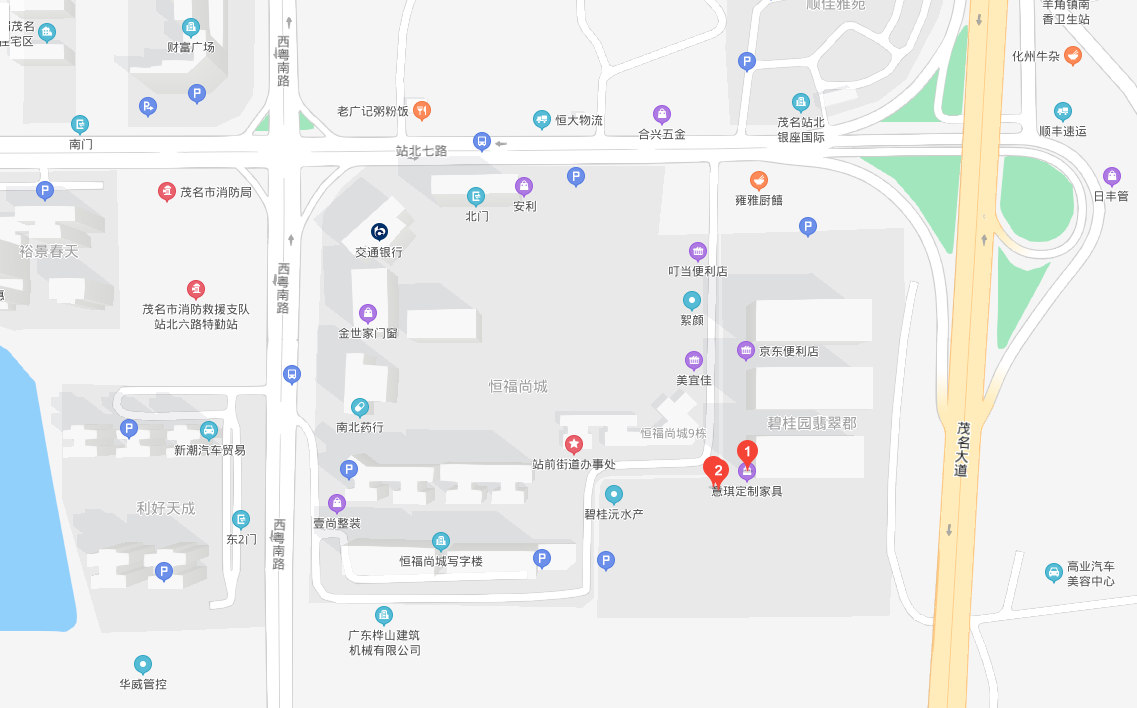Viewport: 1137px width, 708px height.
Task: Select the 华威管控 map pin
Action: pyautogui.click(x=143, y=664)
